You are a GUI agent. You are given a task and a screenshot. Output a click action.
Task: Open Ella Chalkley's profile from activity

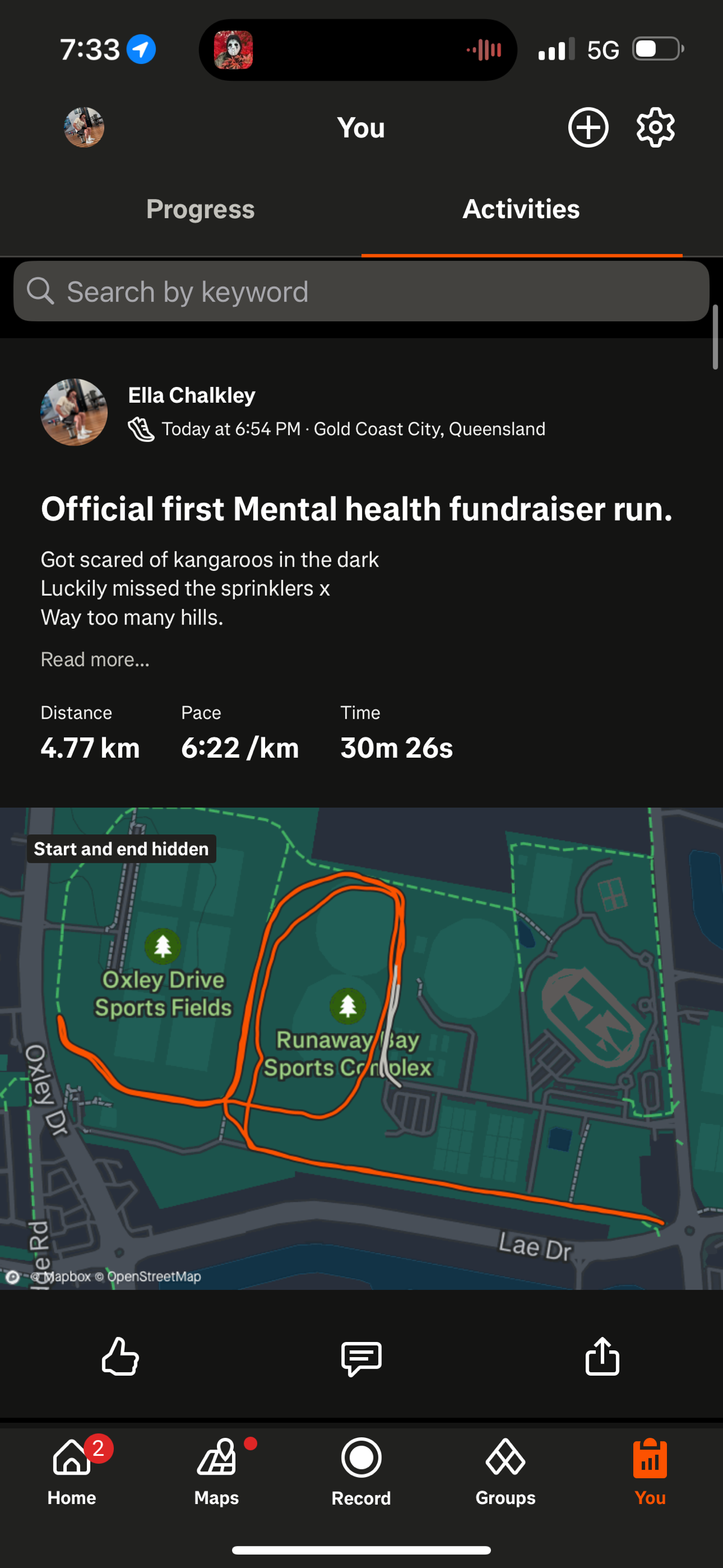pos(191,395)
